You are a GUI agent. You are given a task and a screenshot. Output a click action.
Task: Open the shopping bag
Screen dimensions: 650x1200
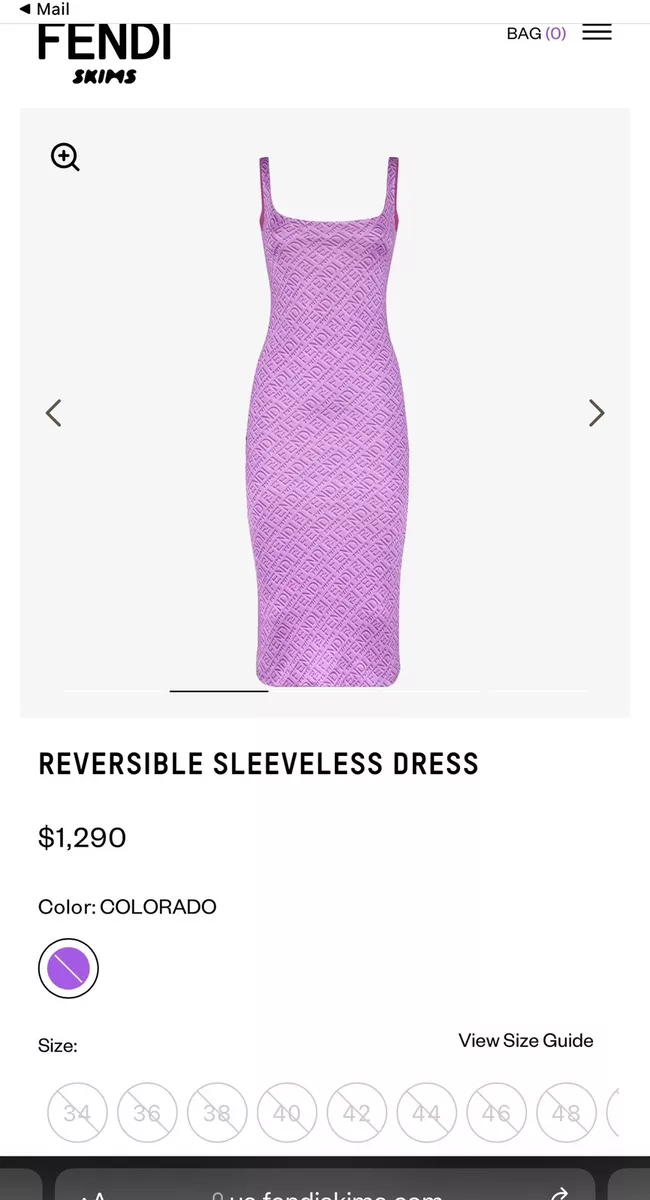(x=536, y=33)
